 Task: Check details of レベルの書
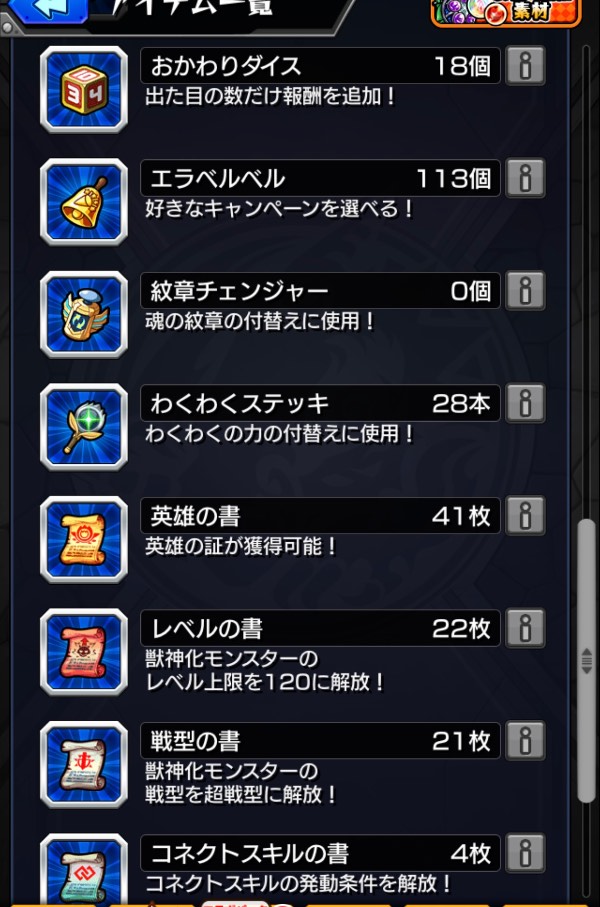[525, 629]
